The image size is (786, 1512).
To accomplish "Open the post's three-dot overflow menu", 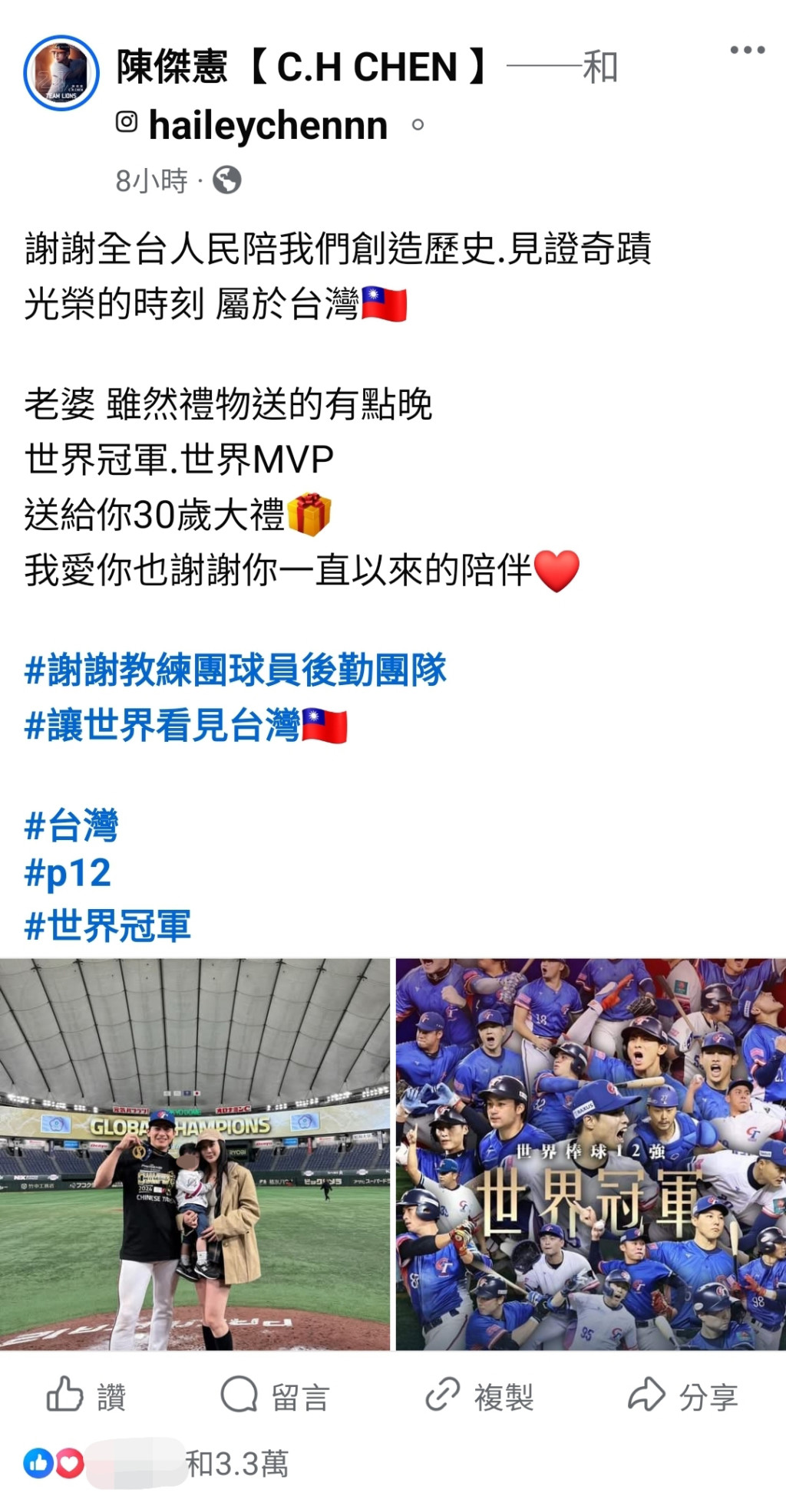I will [x=747, y=51].
